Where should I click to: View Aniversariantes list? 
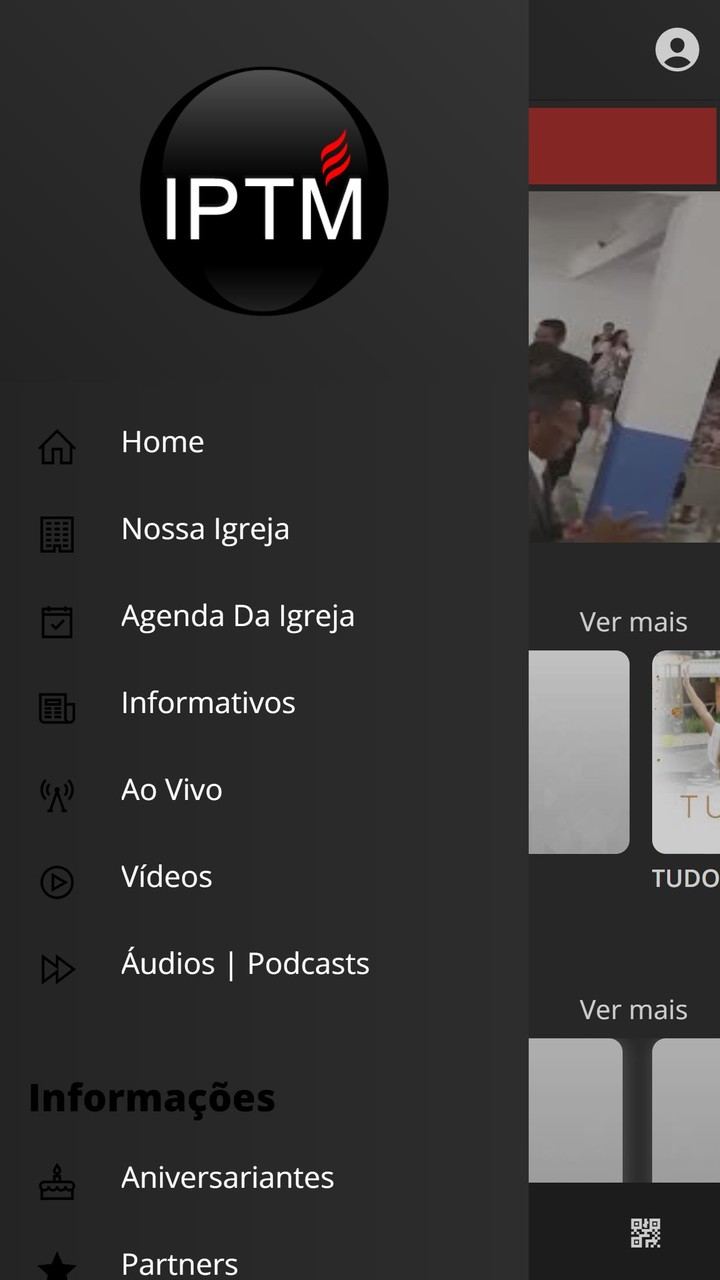227,1178
